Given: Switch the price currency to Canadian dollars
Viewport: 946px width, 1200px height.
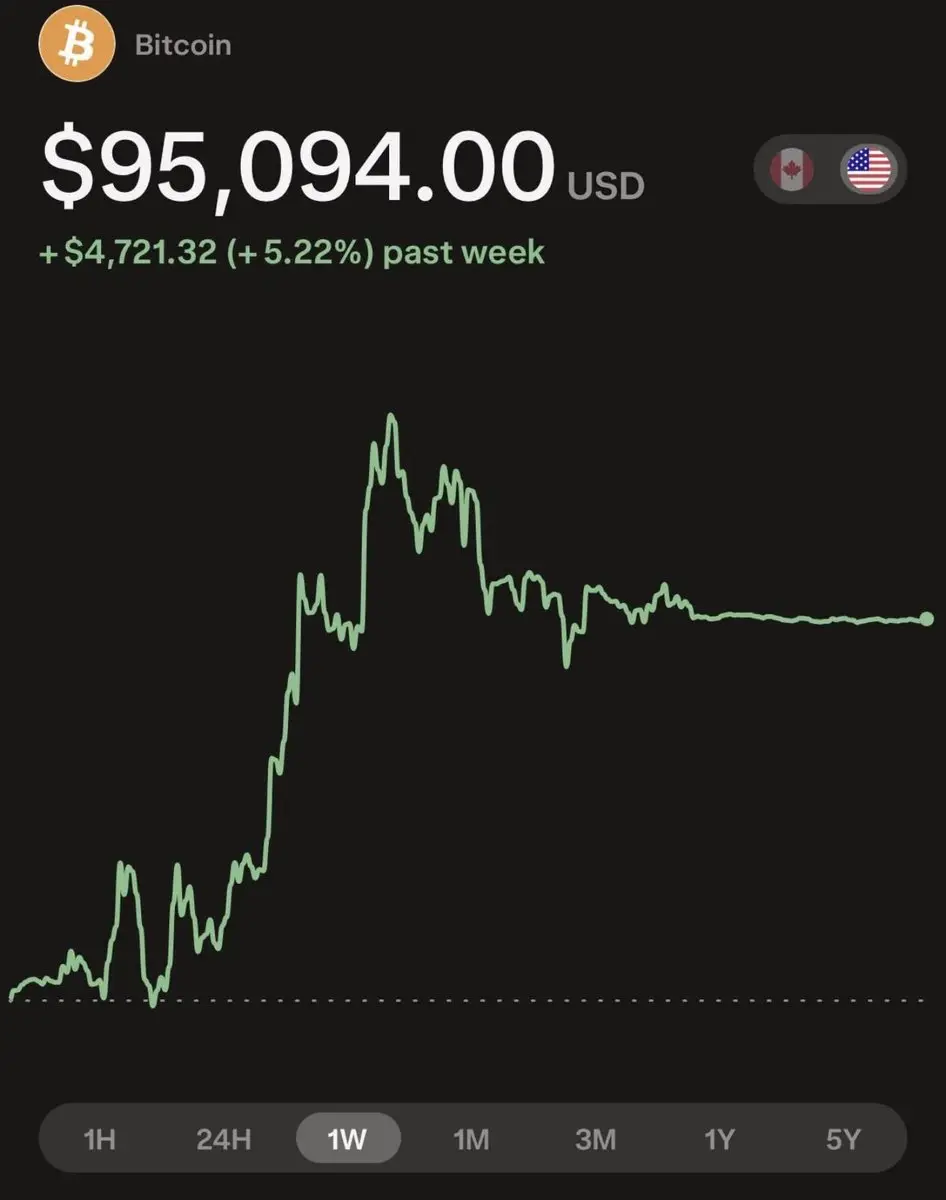Looking at the screenshot, I should coord(791,170).
